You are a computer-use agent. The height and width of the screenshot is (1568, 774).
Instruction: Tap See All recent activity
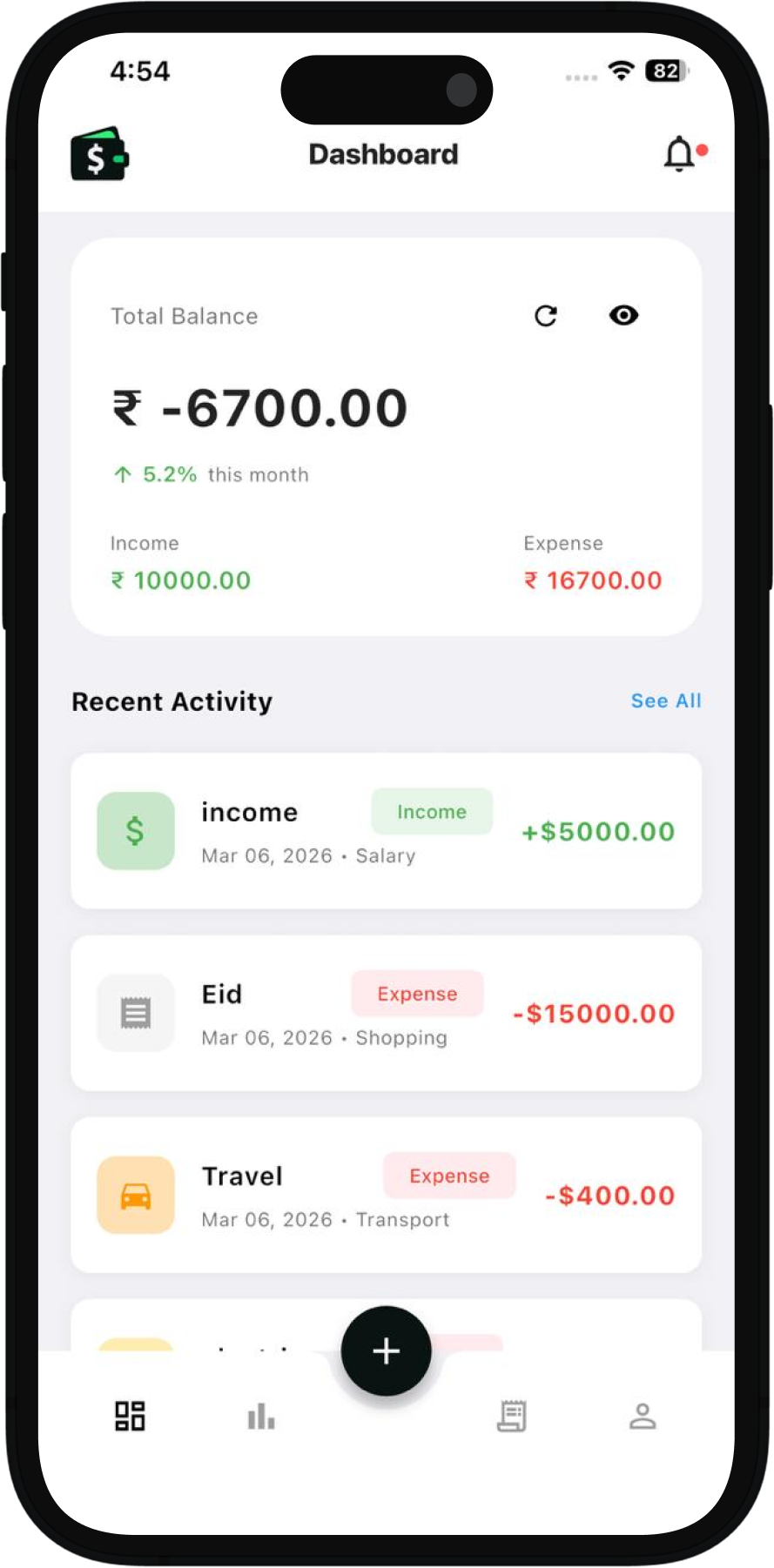click(665, 700)
